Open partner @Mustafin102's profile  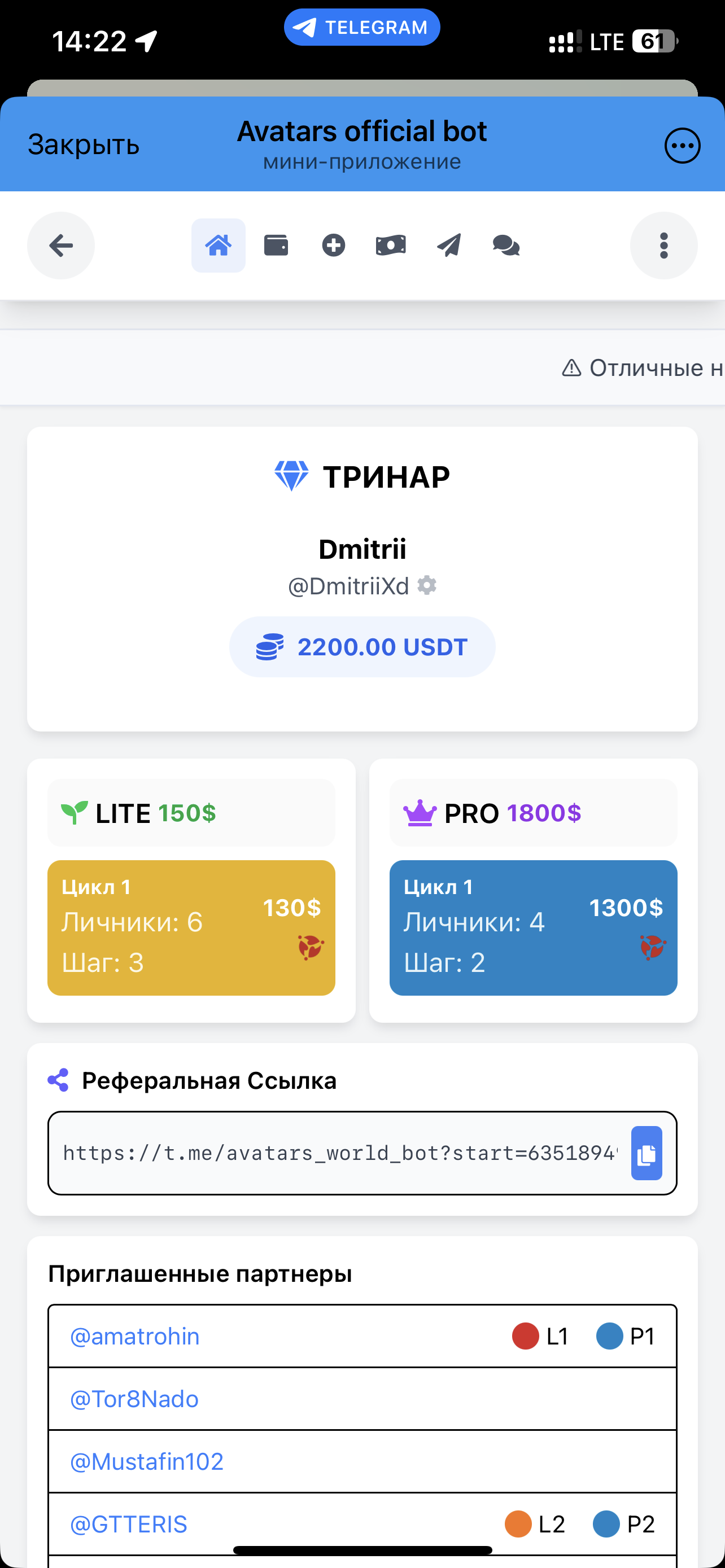(x=147, y=1461)
